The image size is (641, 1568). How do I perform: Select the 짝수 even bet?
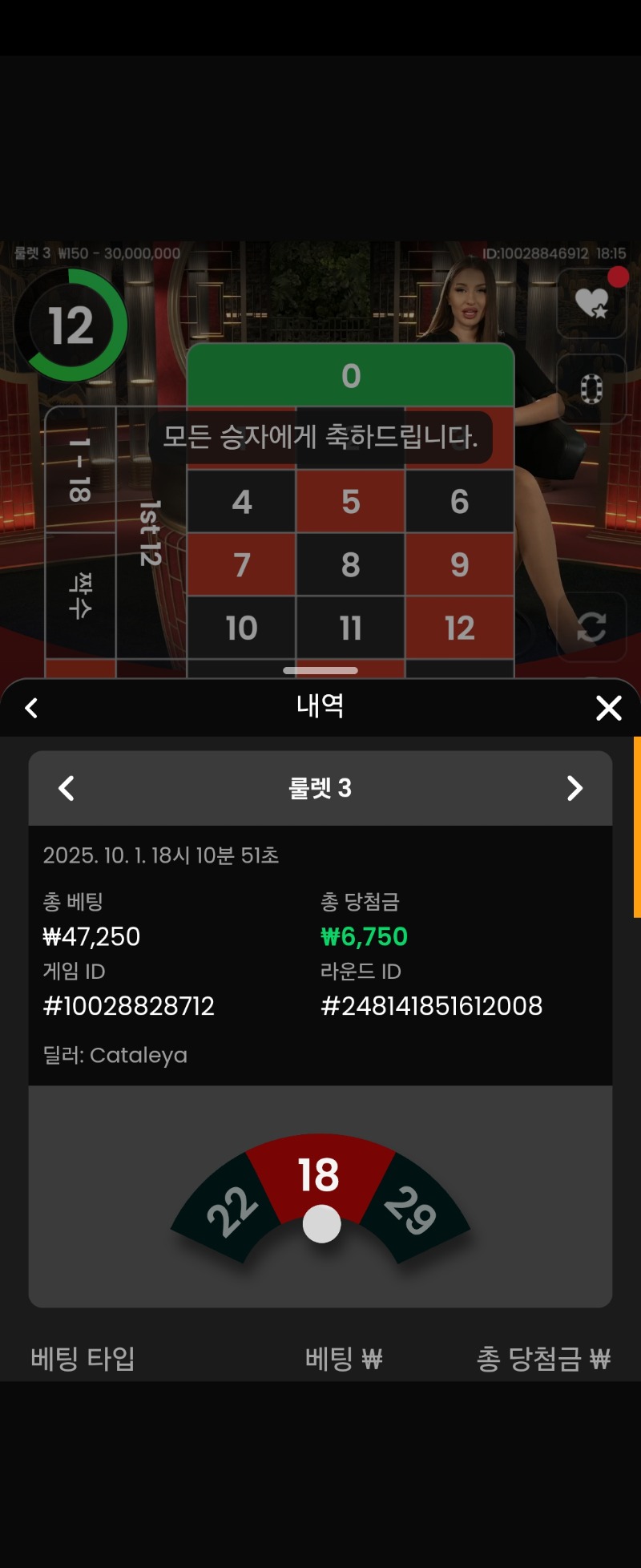click(80, 595)
